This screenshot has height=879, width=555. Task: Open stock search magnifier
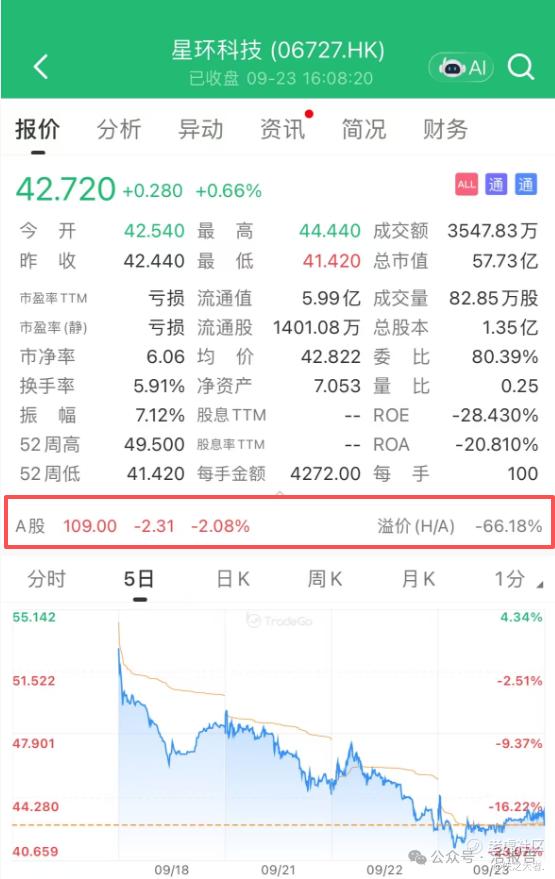click(520, 67)
